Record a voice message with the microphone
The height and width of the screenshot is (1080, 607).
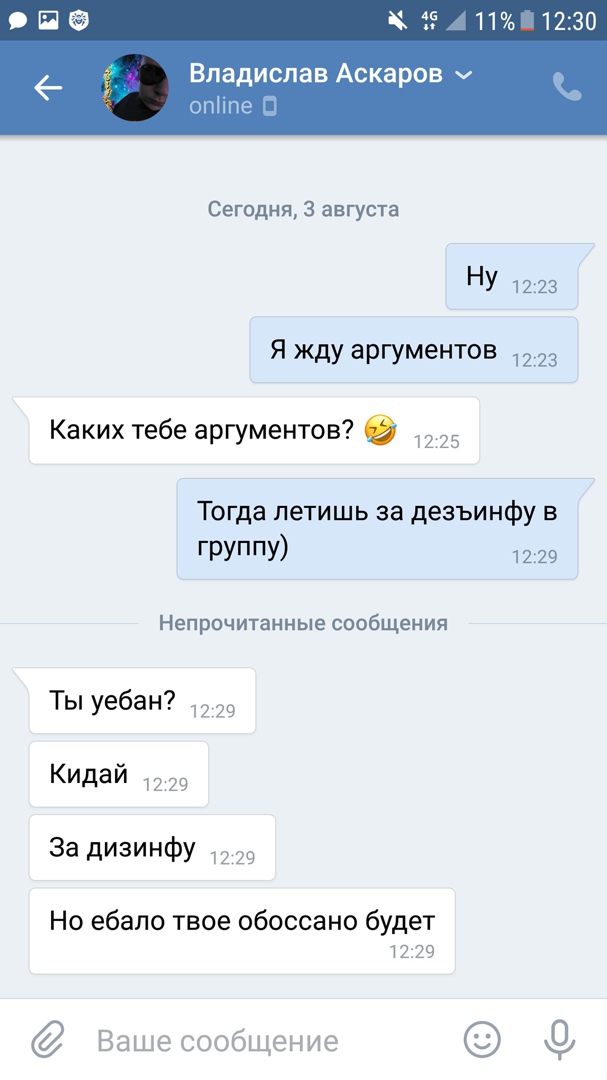click(560, 1040)
